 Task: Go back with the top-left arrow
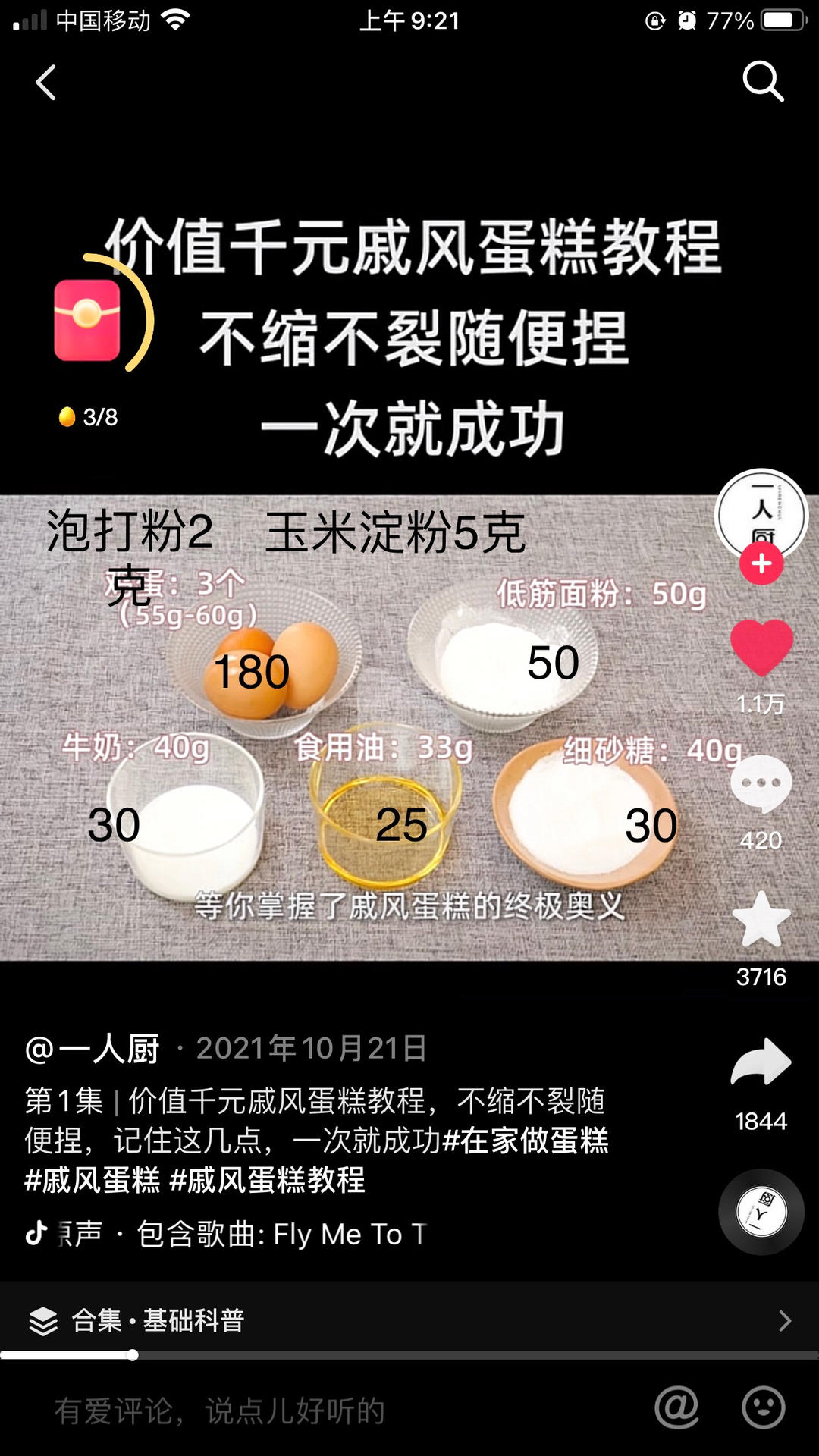tap(46, 82)
